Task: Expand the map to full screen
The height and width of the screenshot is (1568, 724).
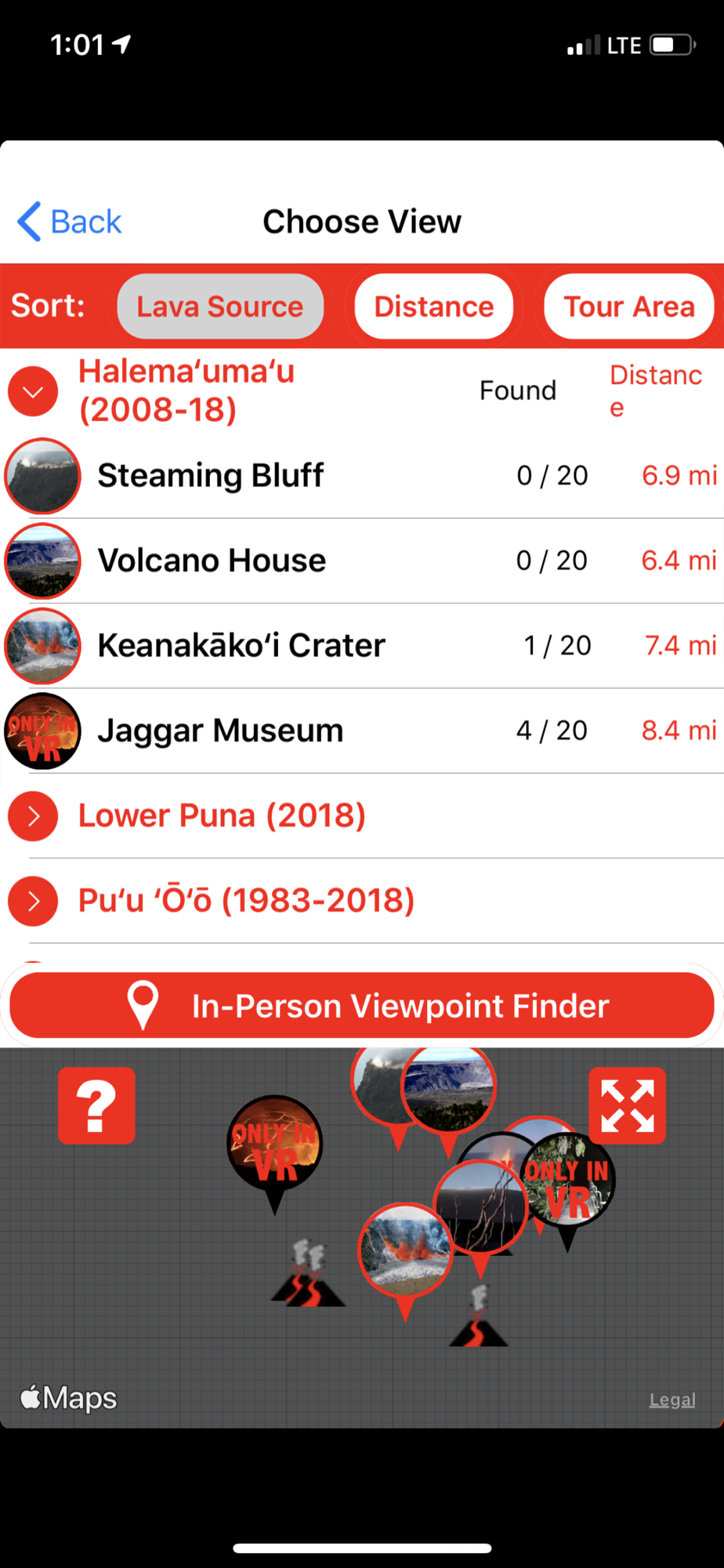Action: coord(627,1105)
